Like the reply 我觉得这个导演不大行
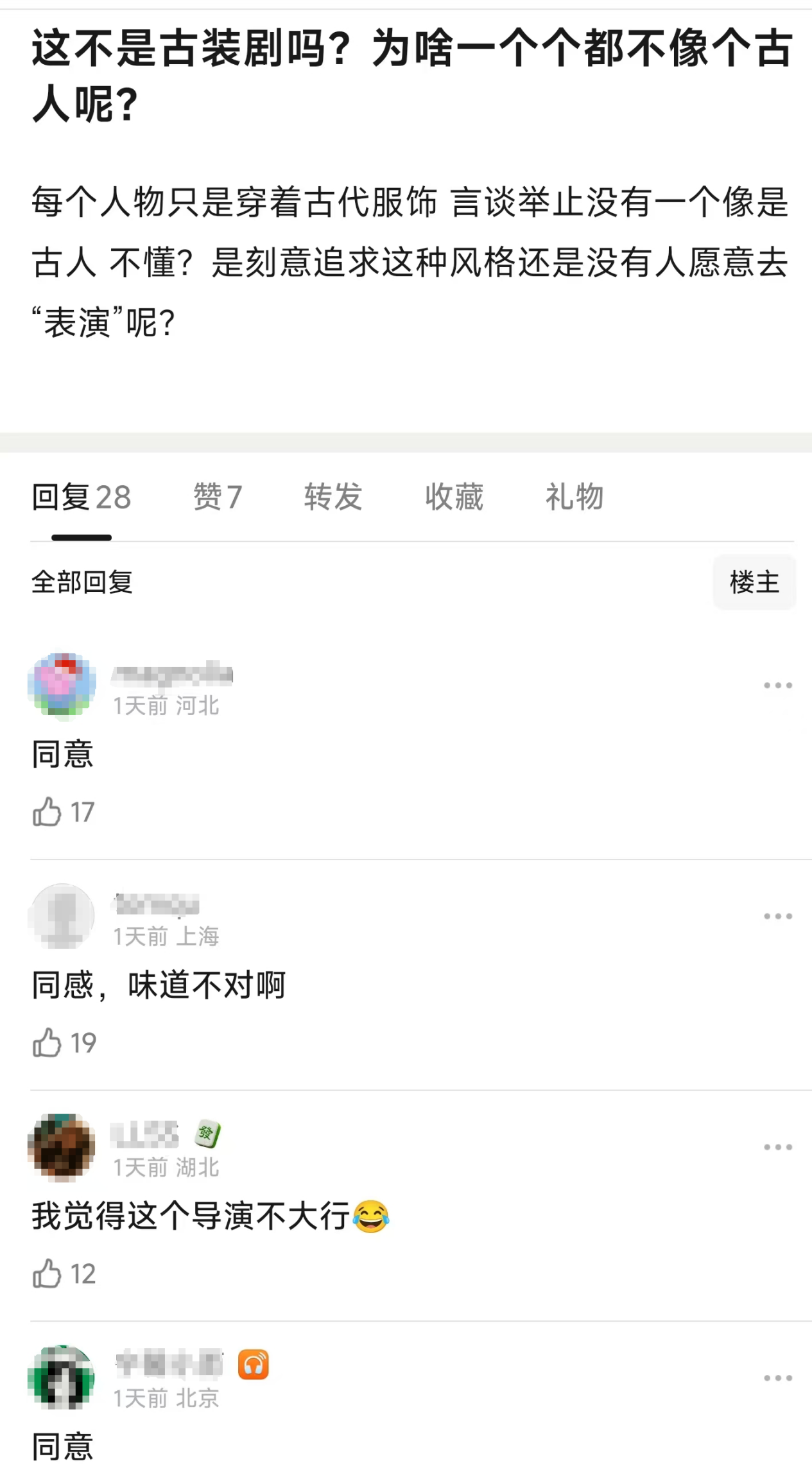 coord(47,1274)
